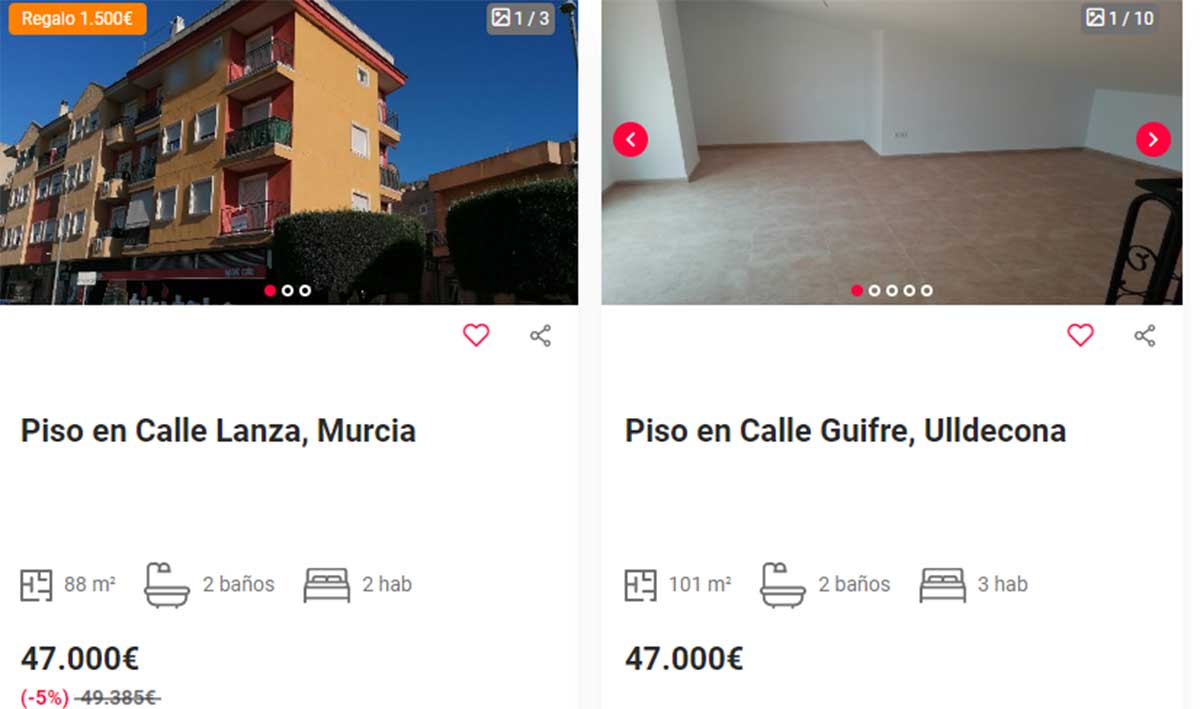Image resolution: width=1200 pixels, height=709 pixels.
Task: Favorite the Calle Guifre, Ulldecona listing
Action: (x=1080, y=335)
